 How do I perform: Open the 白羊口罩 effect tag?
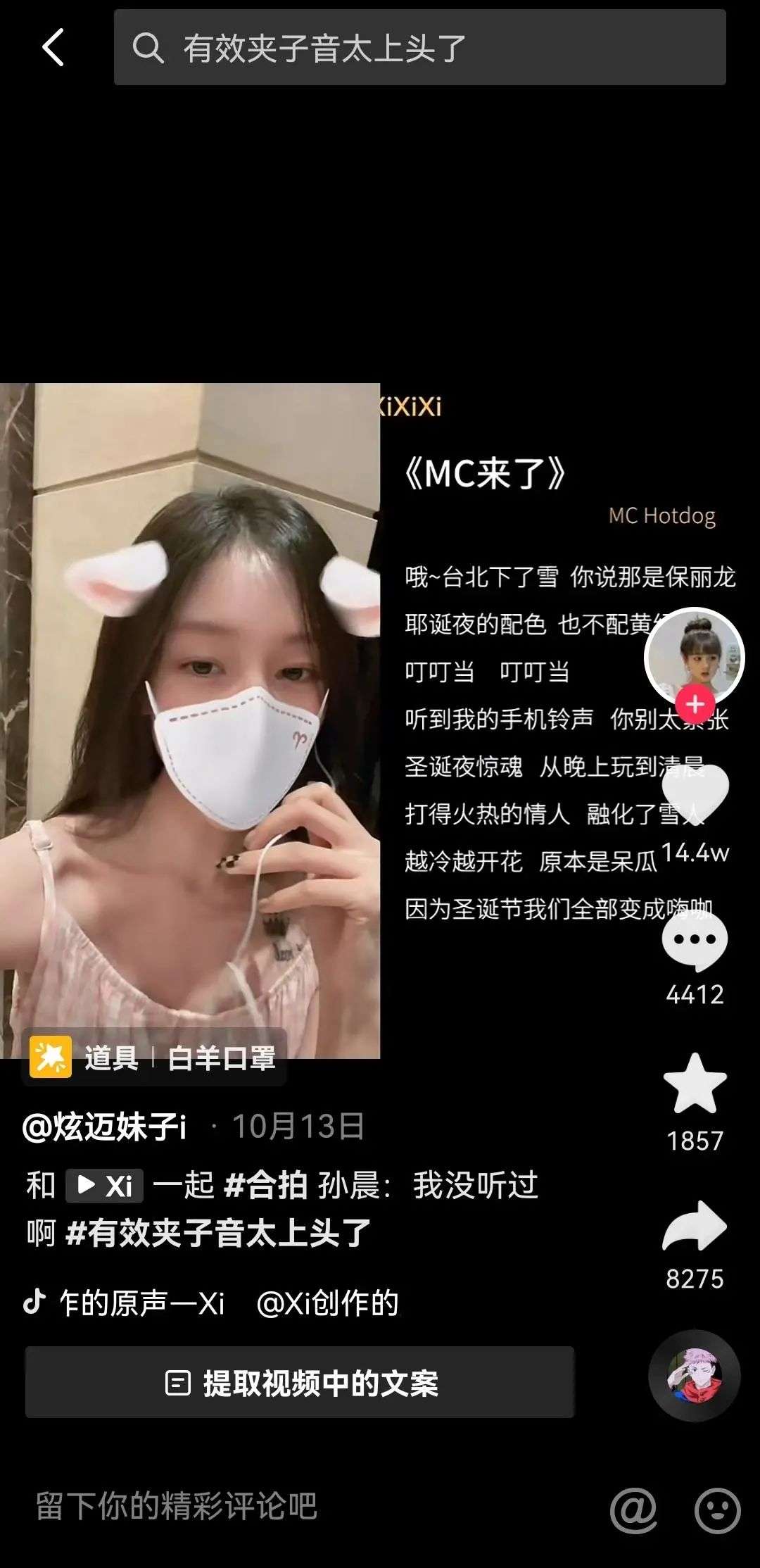pos(153,1057)
